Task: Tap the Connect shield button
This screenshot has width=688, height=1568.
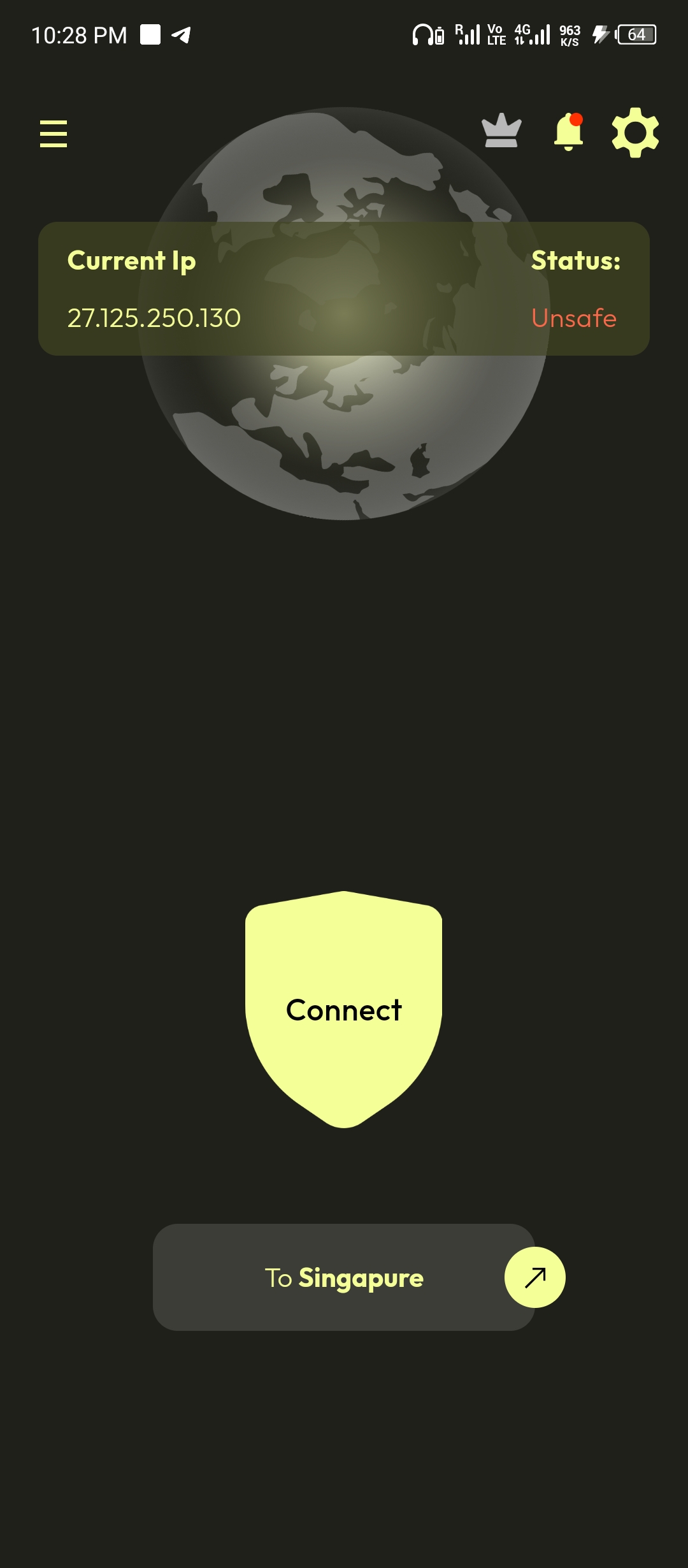Action: coord(344,1010)
